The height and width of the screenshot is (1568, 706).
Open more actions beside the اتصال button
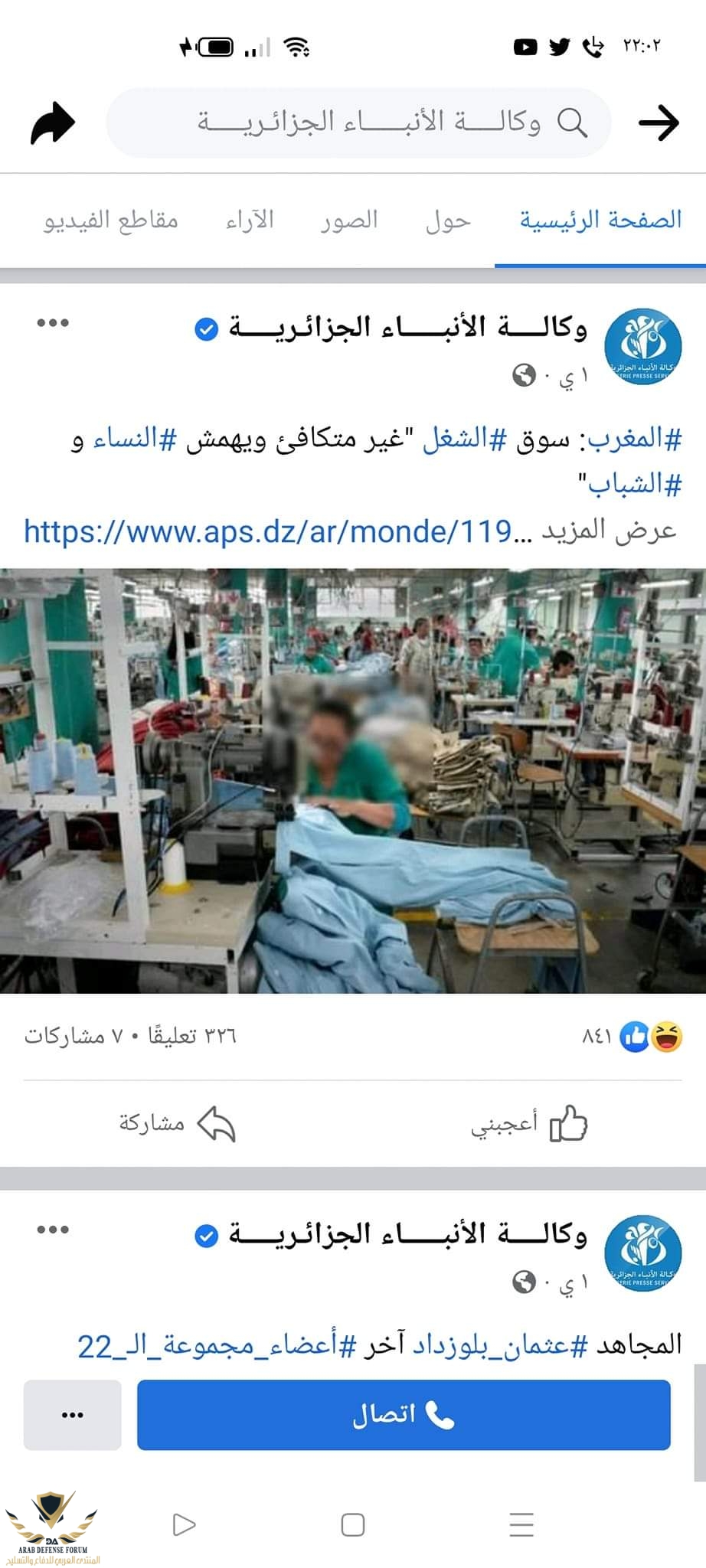pyautogui.click(x=72, y=1414)
